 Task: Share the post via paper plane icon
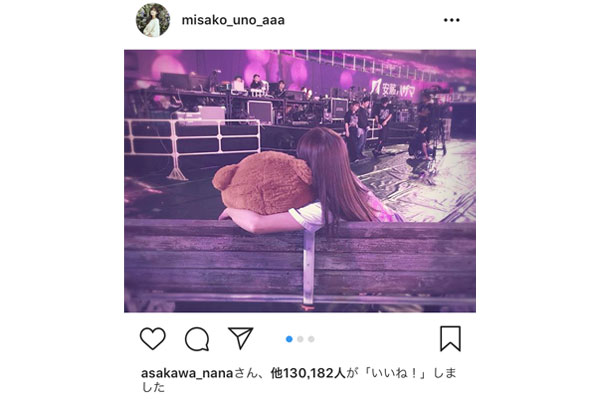[241, 339]
